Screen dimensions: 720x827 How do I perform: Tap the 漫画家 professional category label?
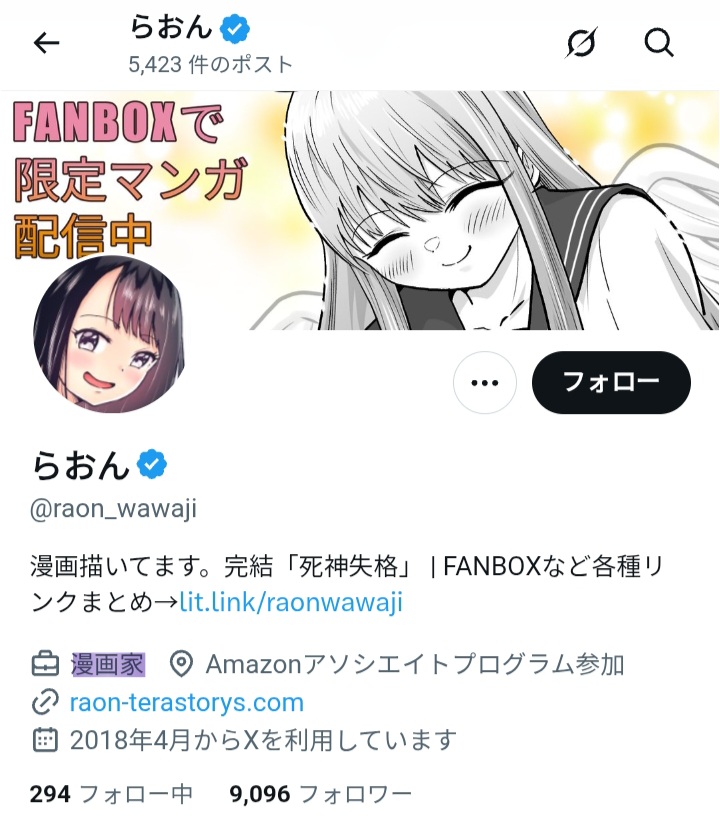(107, 664)
